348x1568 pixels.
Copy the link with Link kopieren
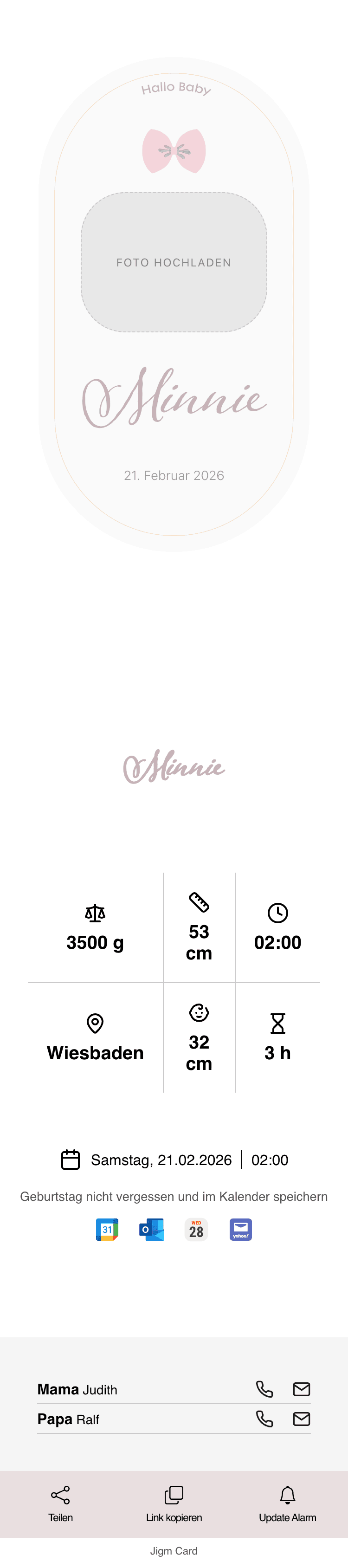click(174, 1503)
